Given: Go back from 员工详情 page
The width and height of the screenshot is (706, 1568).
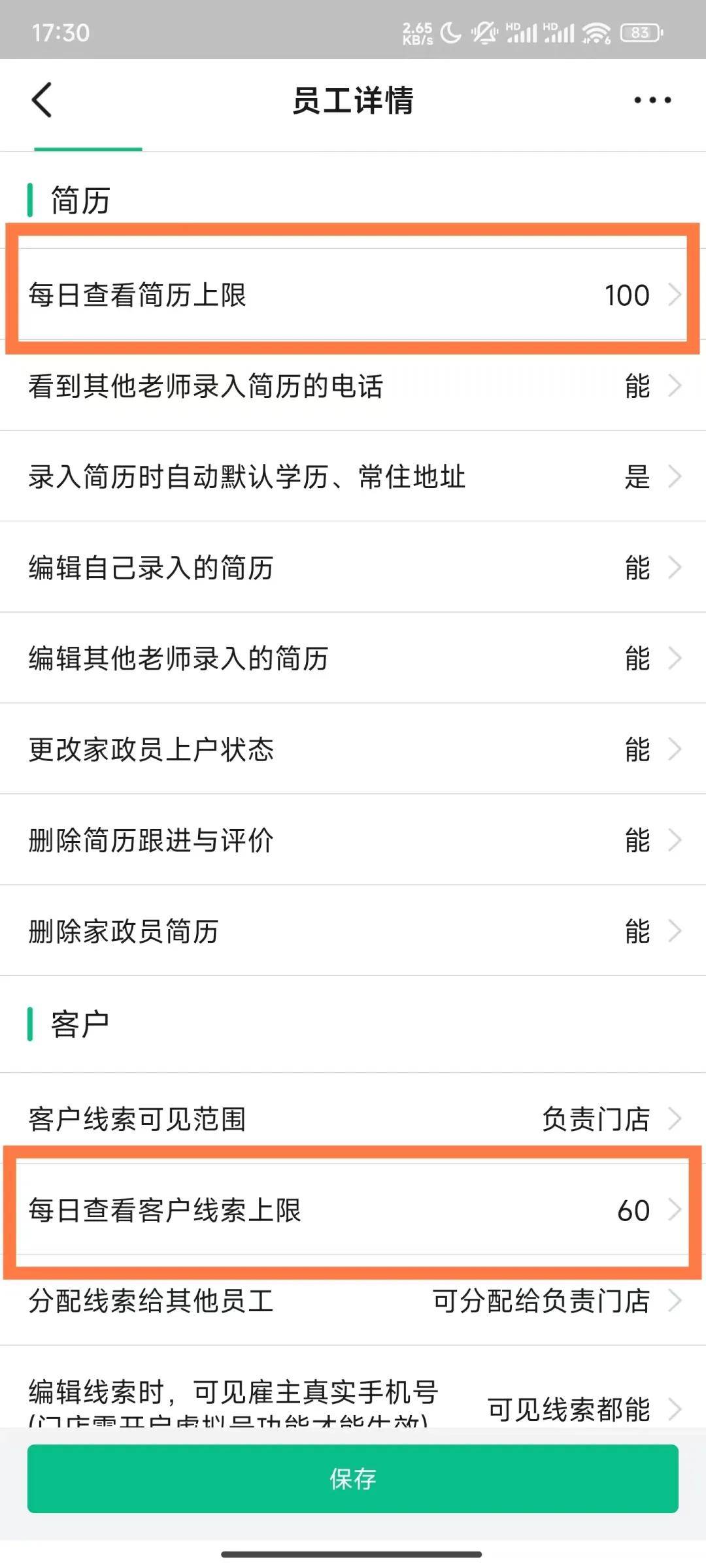Looking at the screenshot, I should [x=42, y=100].
